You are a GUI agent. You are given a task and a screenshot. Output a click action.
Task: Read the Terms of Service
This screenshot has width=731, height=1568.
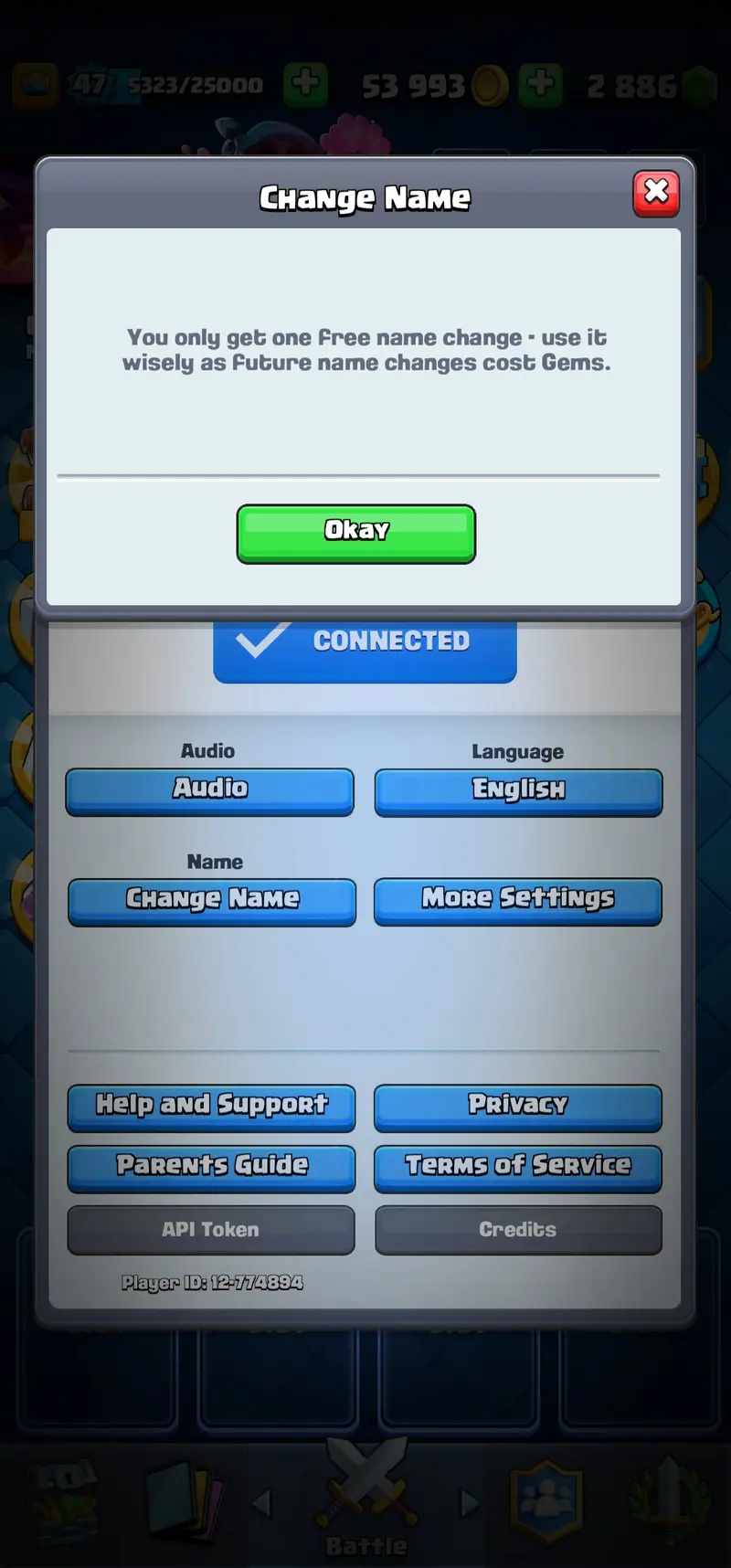(517, 1167)
